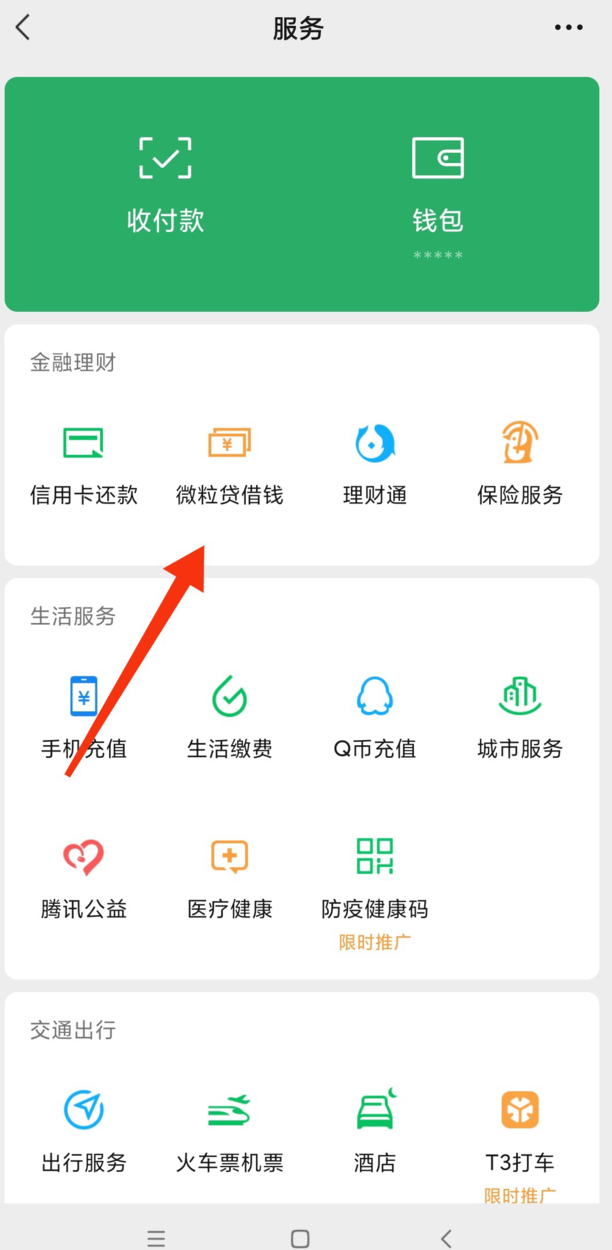Select 微粒贷借钱 loan service

click(230, 465)
